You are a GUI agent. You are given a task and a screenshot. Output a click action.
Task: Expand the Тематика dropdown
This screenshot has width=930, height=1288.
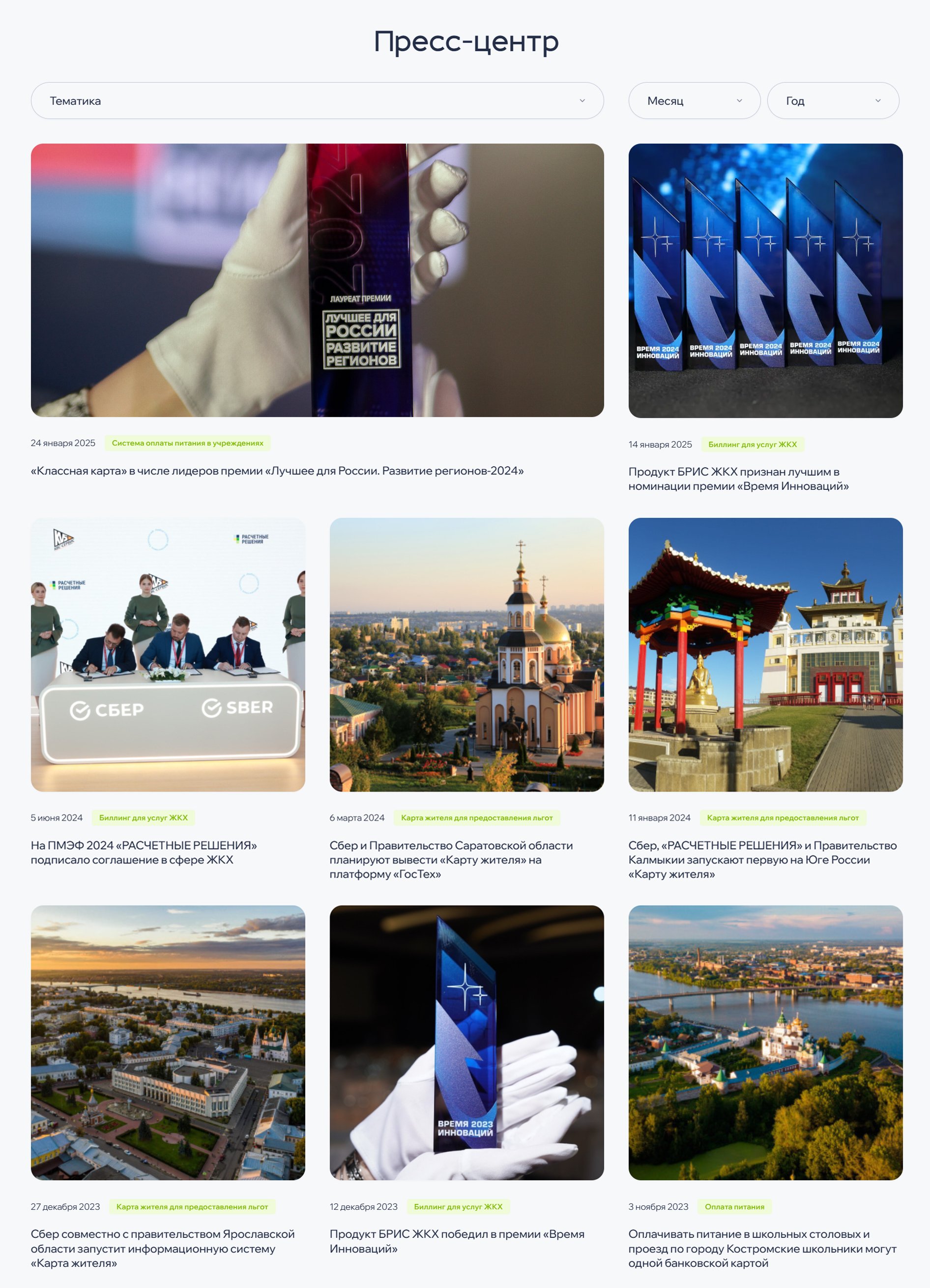click(317, 100)
